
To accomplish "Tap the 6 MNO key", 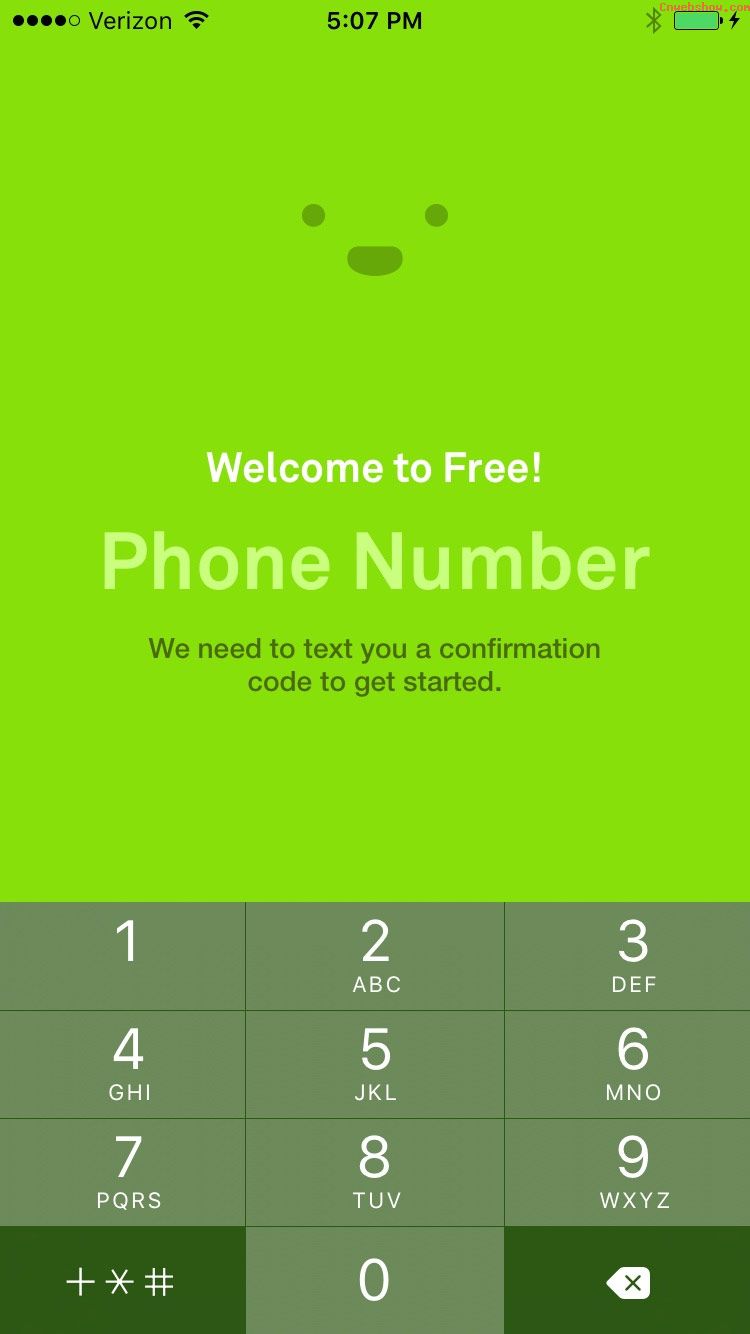I will click(x=628, y=1064).
